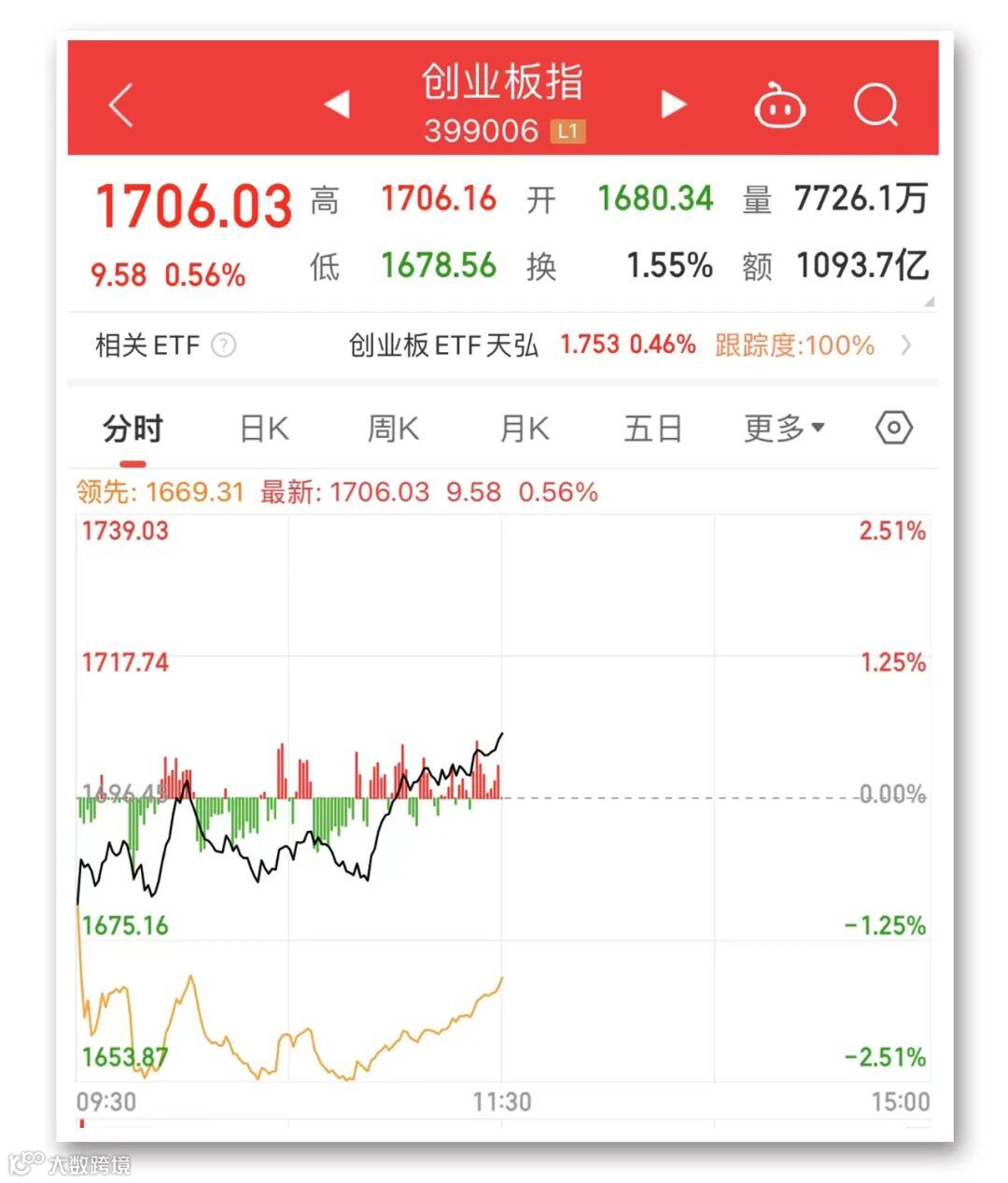1008x1183 pixels.
Task: Open help for 相关ETF question mark
Action: (x=223, y=345)
